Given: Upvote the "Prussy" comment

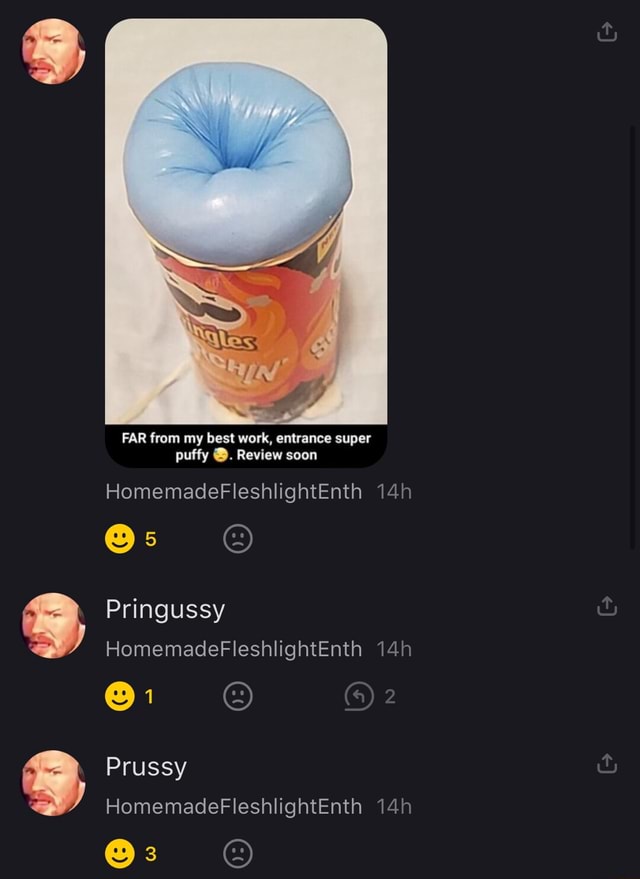Looking at the screenshot, I should coord(120,853).
